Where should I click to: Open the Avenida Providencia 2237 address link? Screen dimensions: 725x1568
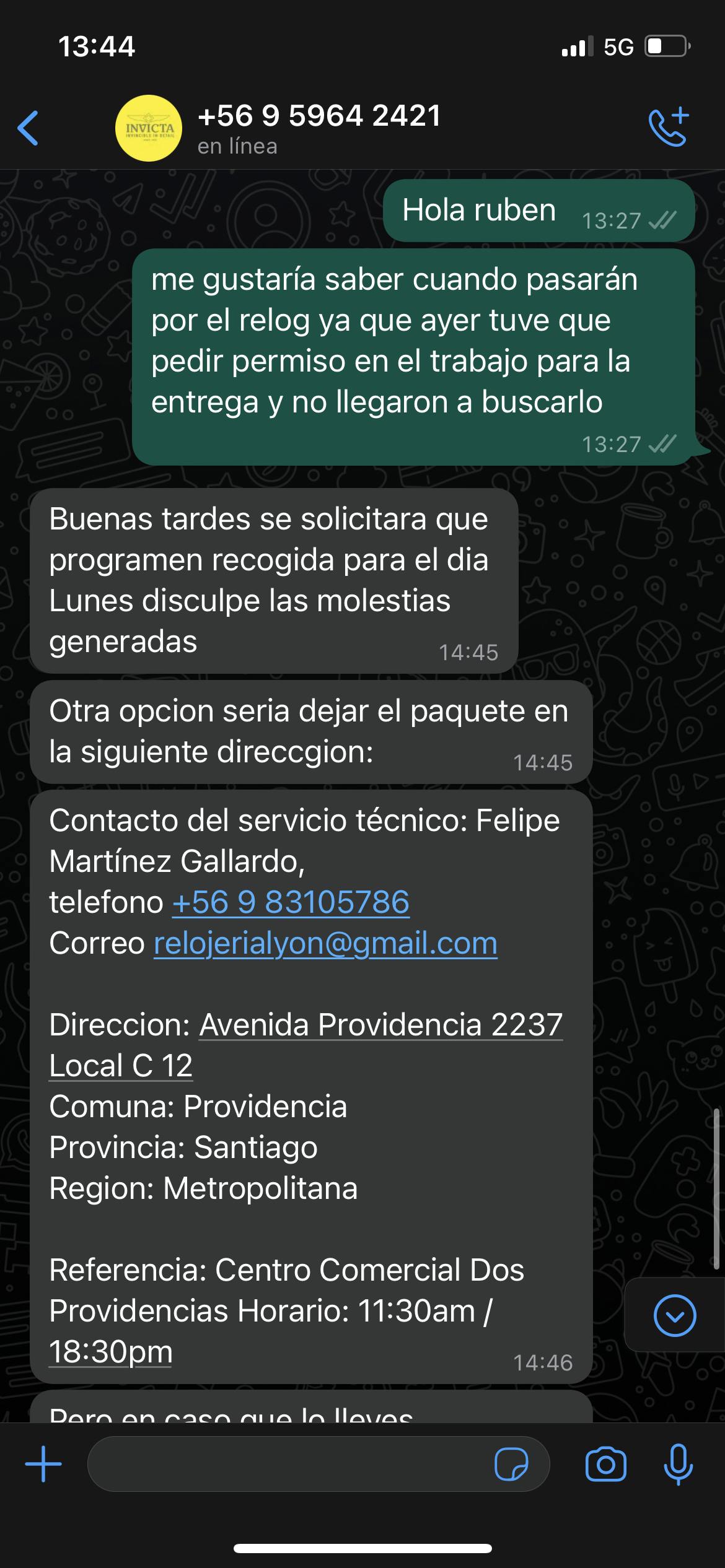380,1025
